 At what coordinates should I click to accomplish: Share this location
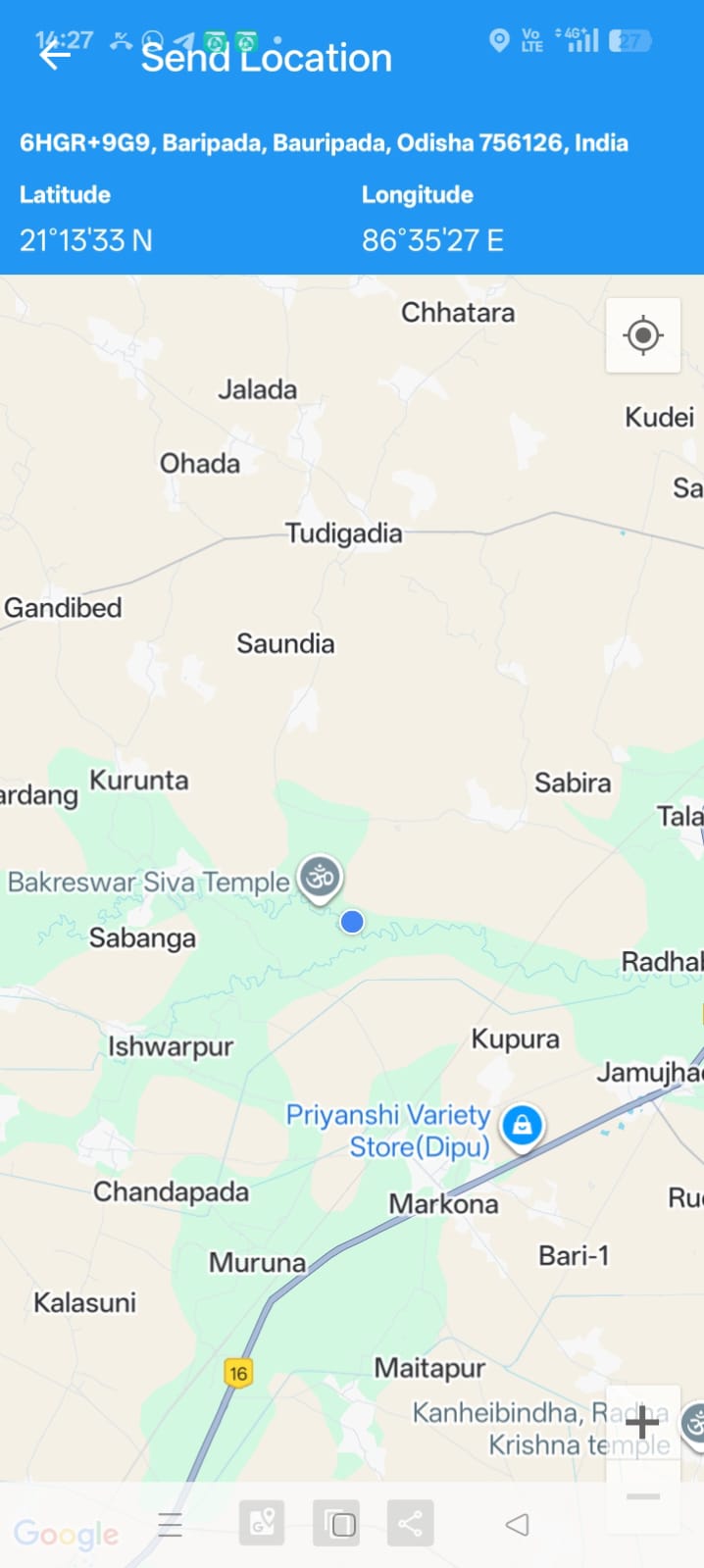pyautogui.click(x=410, y=1523)
